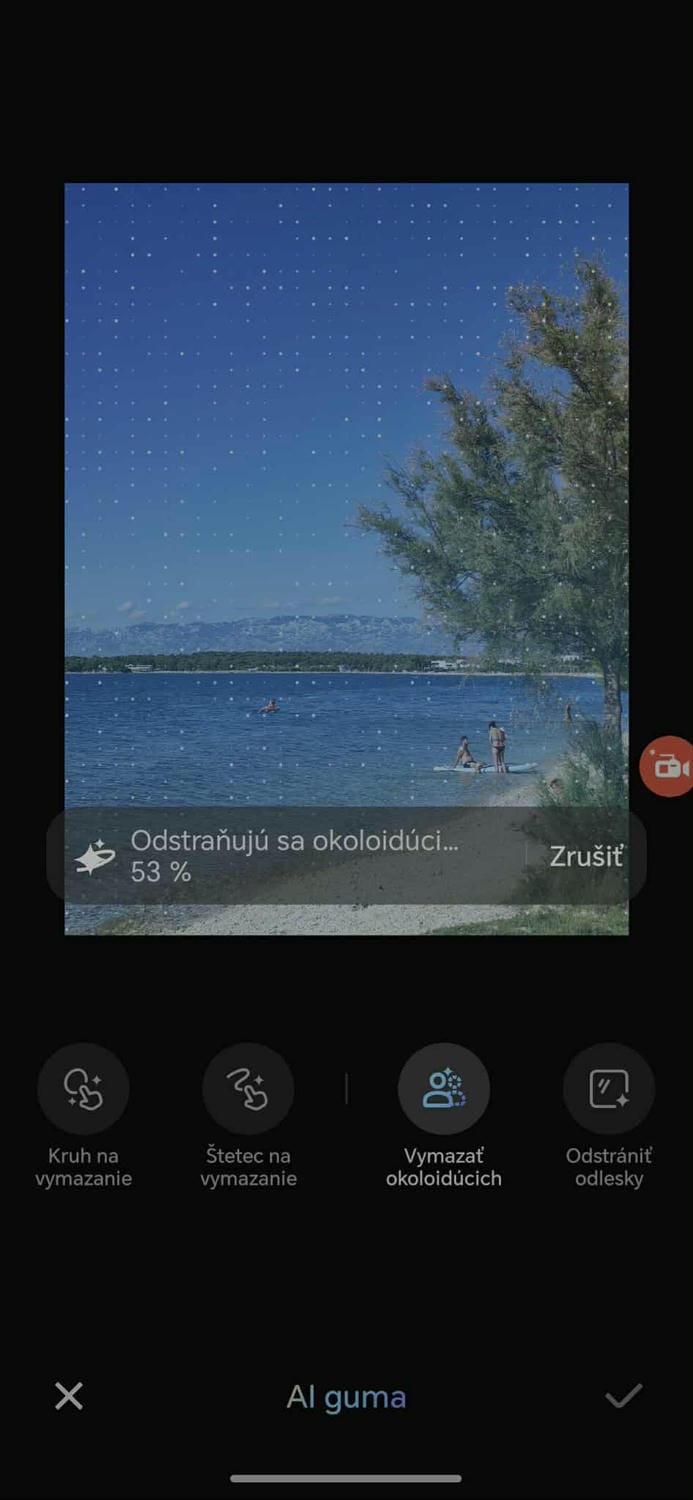This screenshot has height=1500, width=693.
Task: Confirm edits with the checkmark
Action: coord(623,1396)
